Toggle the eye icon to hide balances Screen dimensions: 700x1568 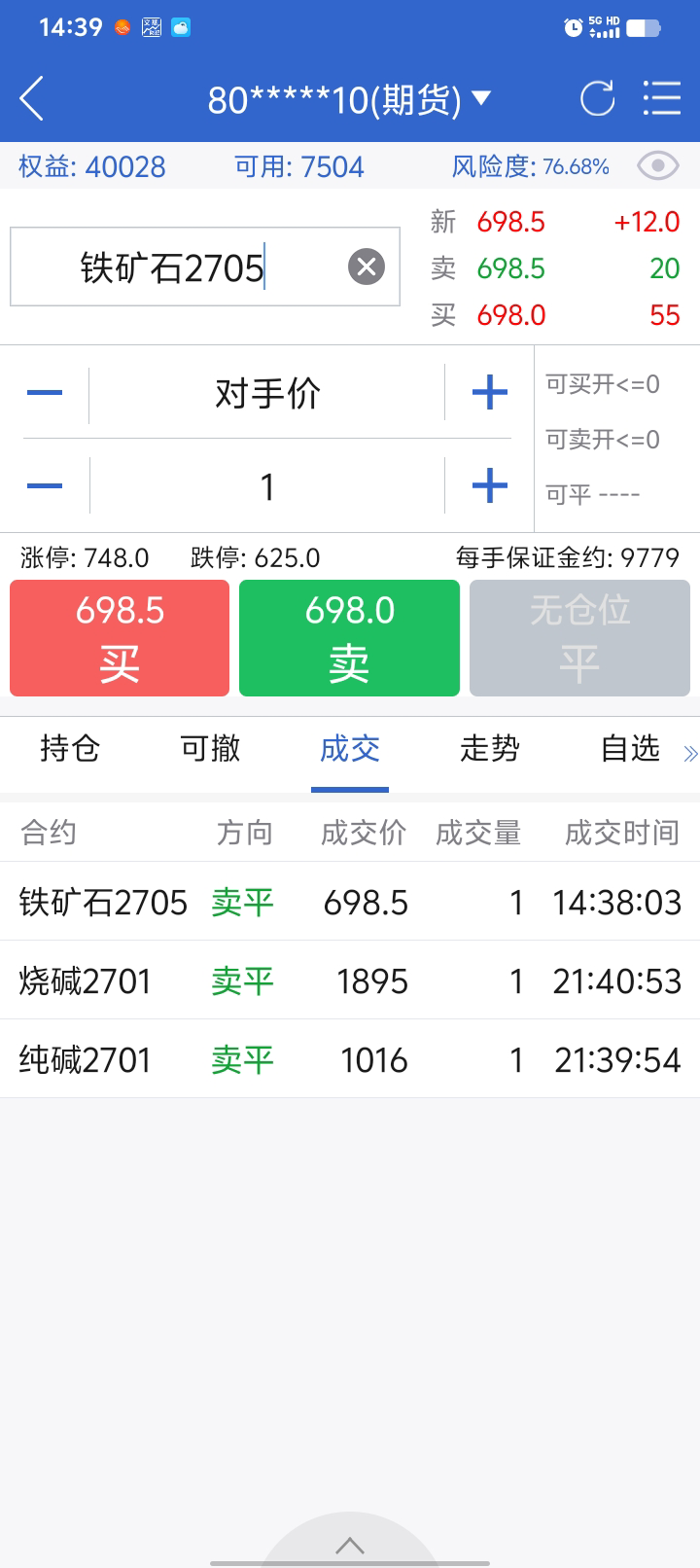click(x=657, y=166)
